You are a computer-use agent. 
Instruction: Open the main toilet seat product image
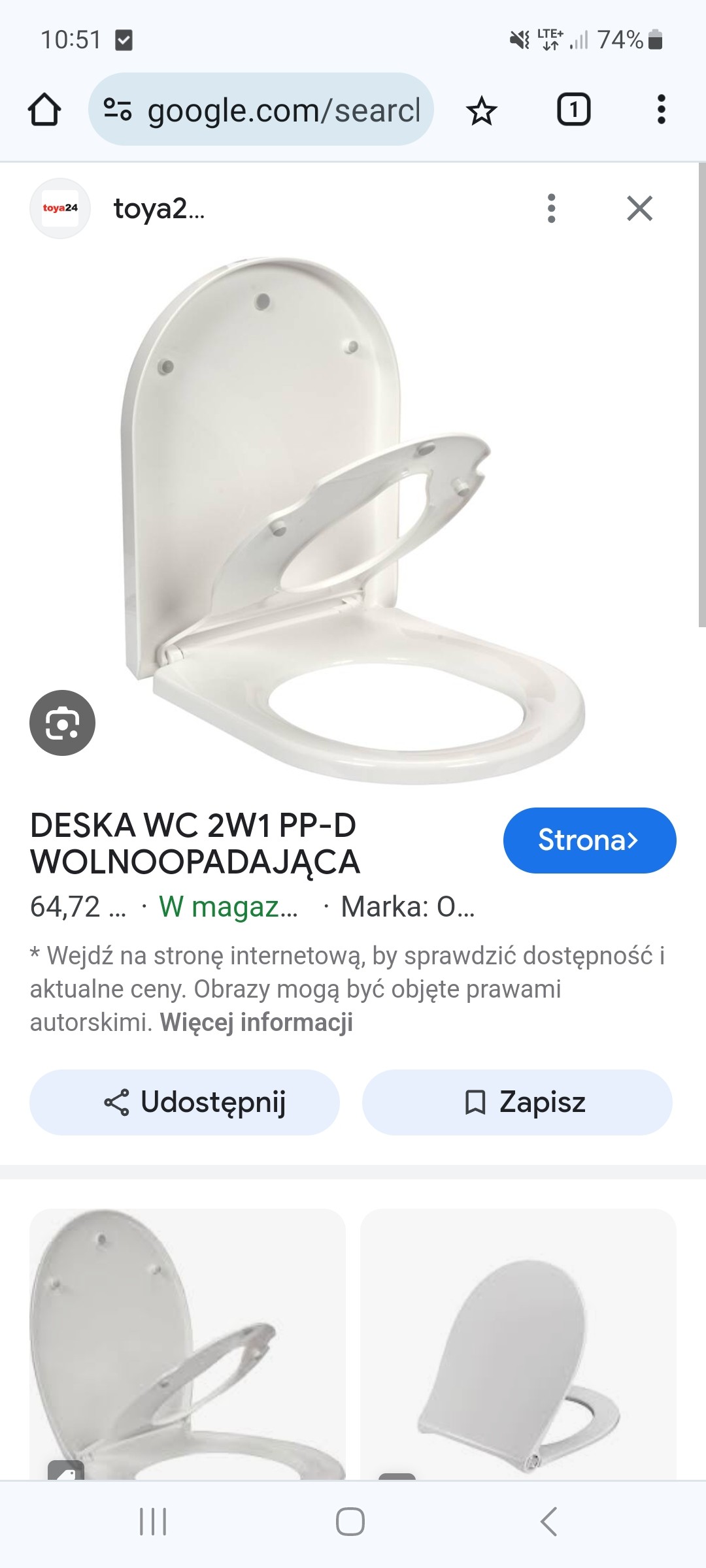pos(353,519)
